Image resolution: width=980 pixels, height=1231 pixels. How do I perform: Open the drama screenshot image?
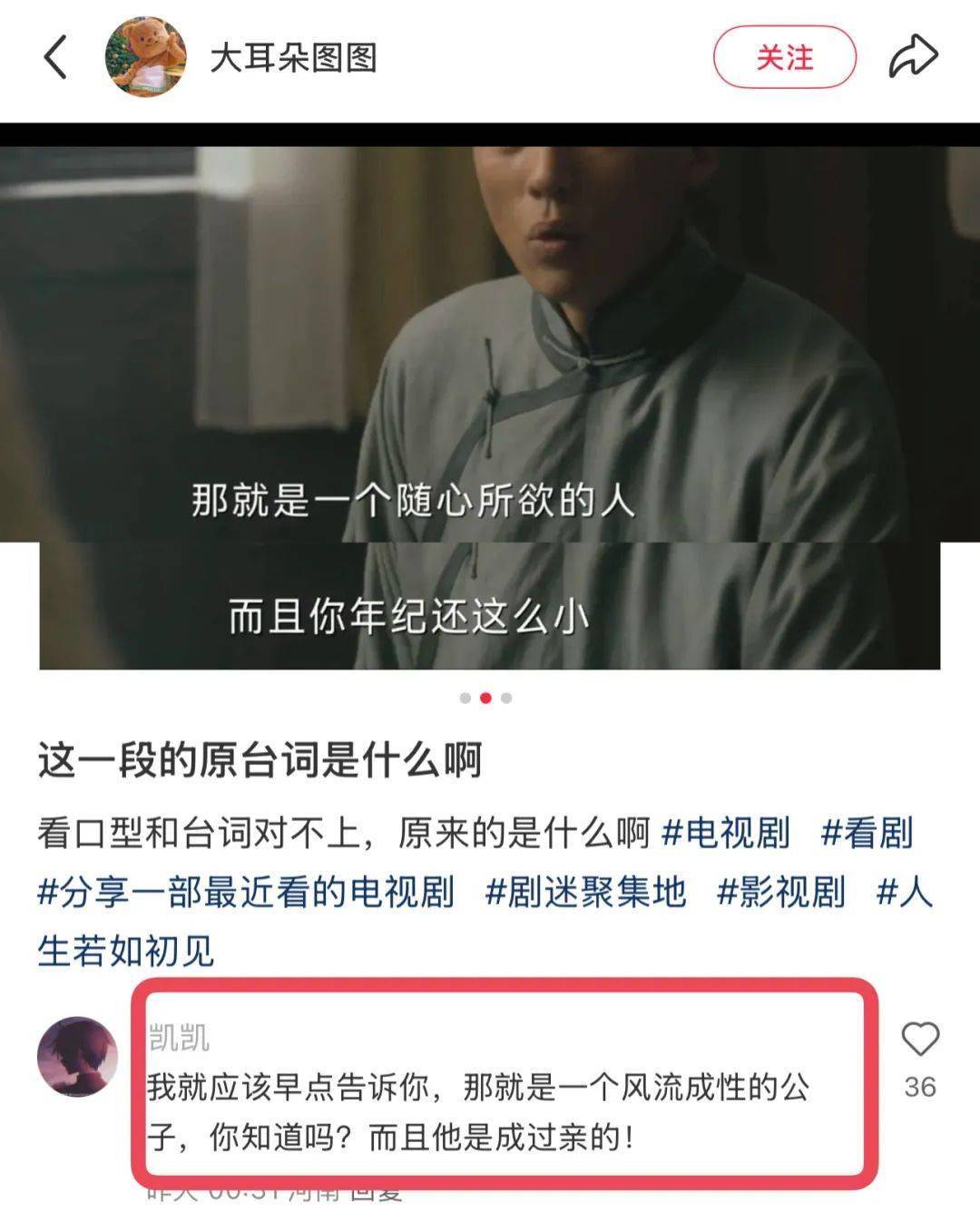click(x=490, y=399)
